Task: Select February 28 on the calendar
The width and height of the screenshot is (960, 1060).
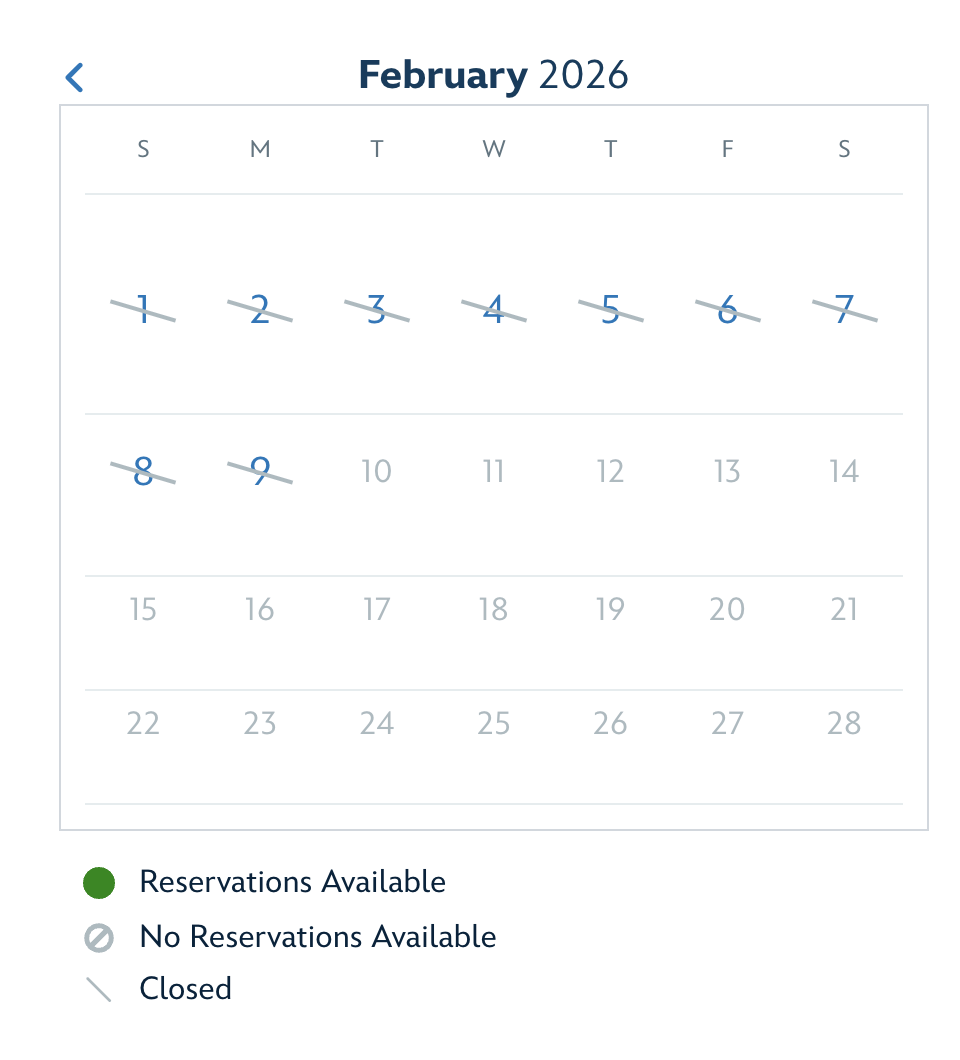Action: [843, 722]
